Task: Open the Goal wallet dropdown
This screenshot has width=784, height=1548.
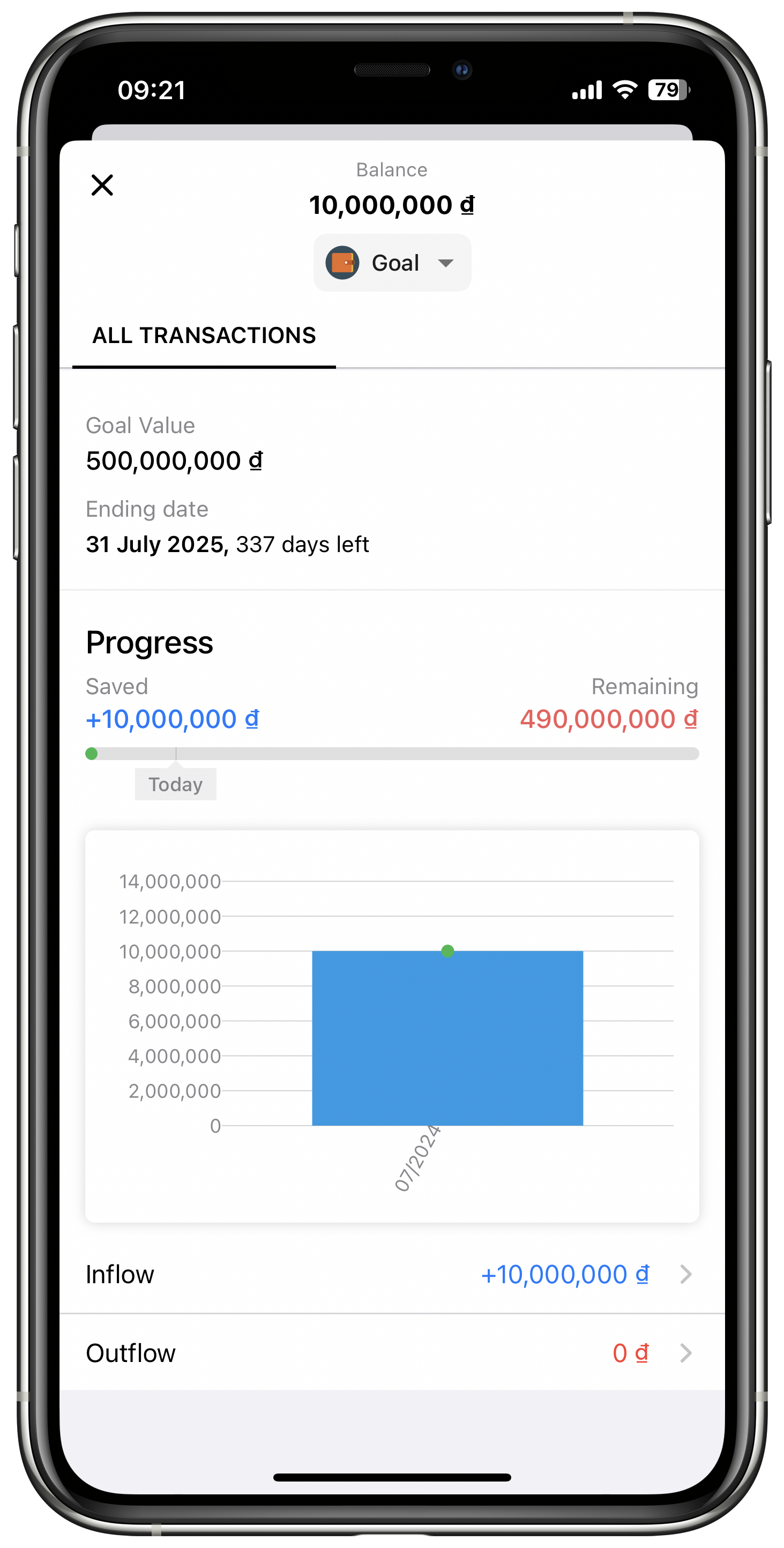Action: click(x=392, y=263)
